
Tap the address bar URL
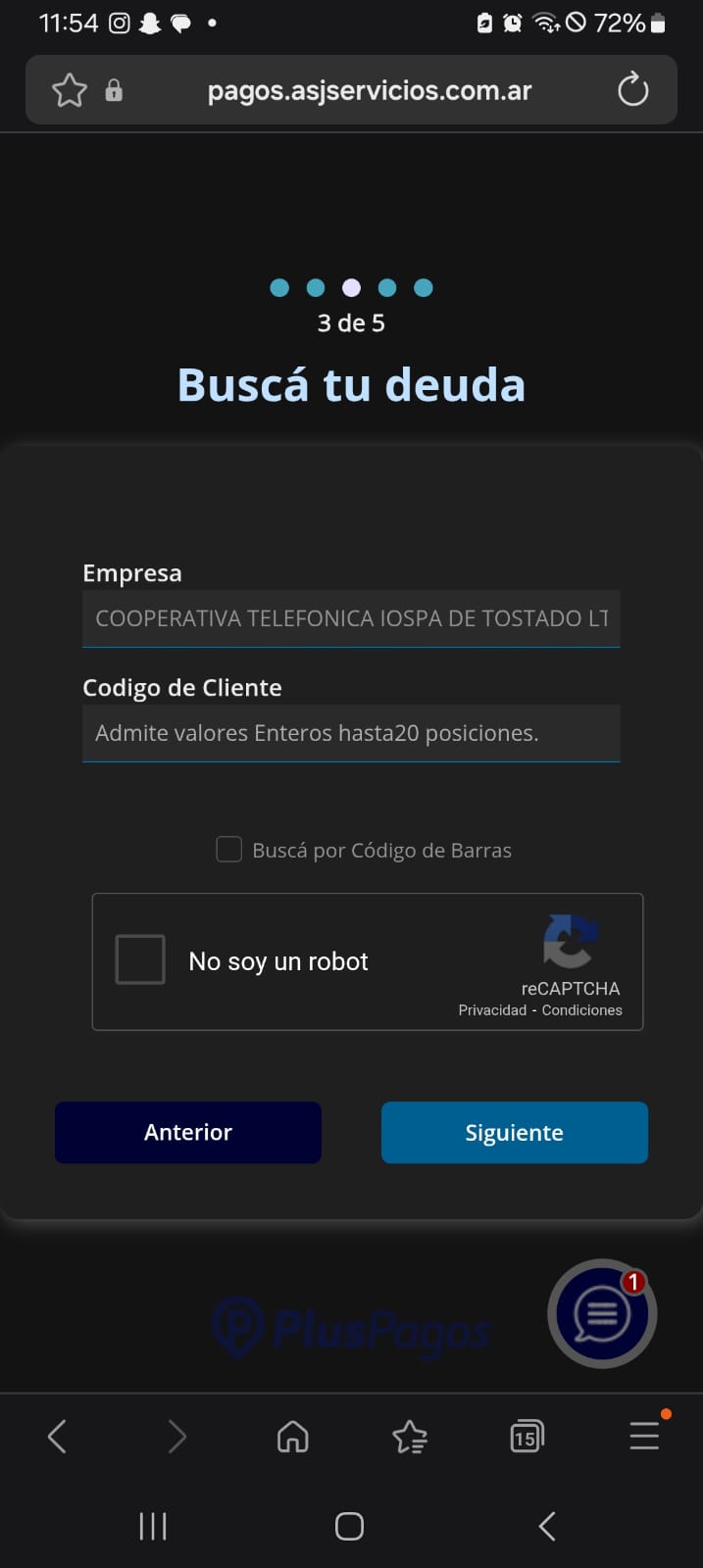point(369,91)
